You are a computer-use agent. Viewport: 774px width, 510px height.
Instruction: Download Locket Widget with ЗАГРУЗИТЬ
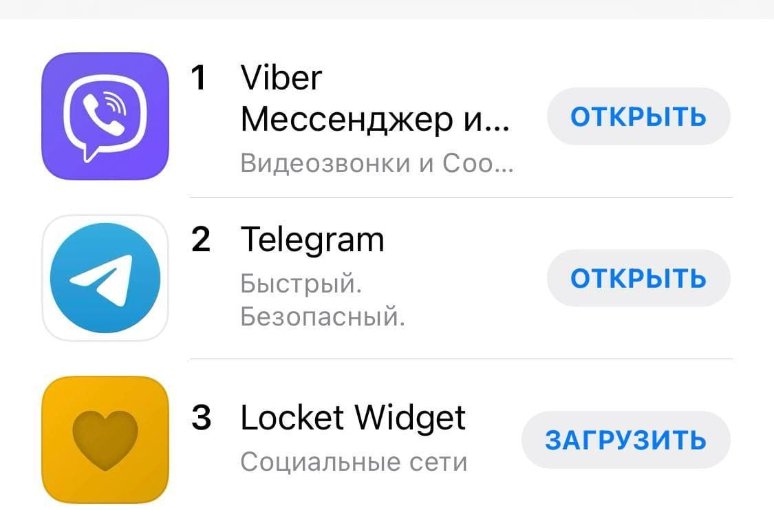tap(626, 440)
